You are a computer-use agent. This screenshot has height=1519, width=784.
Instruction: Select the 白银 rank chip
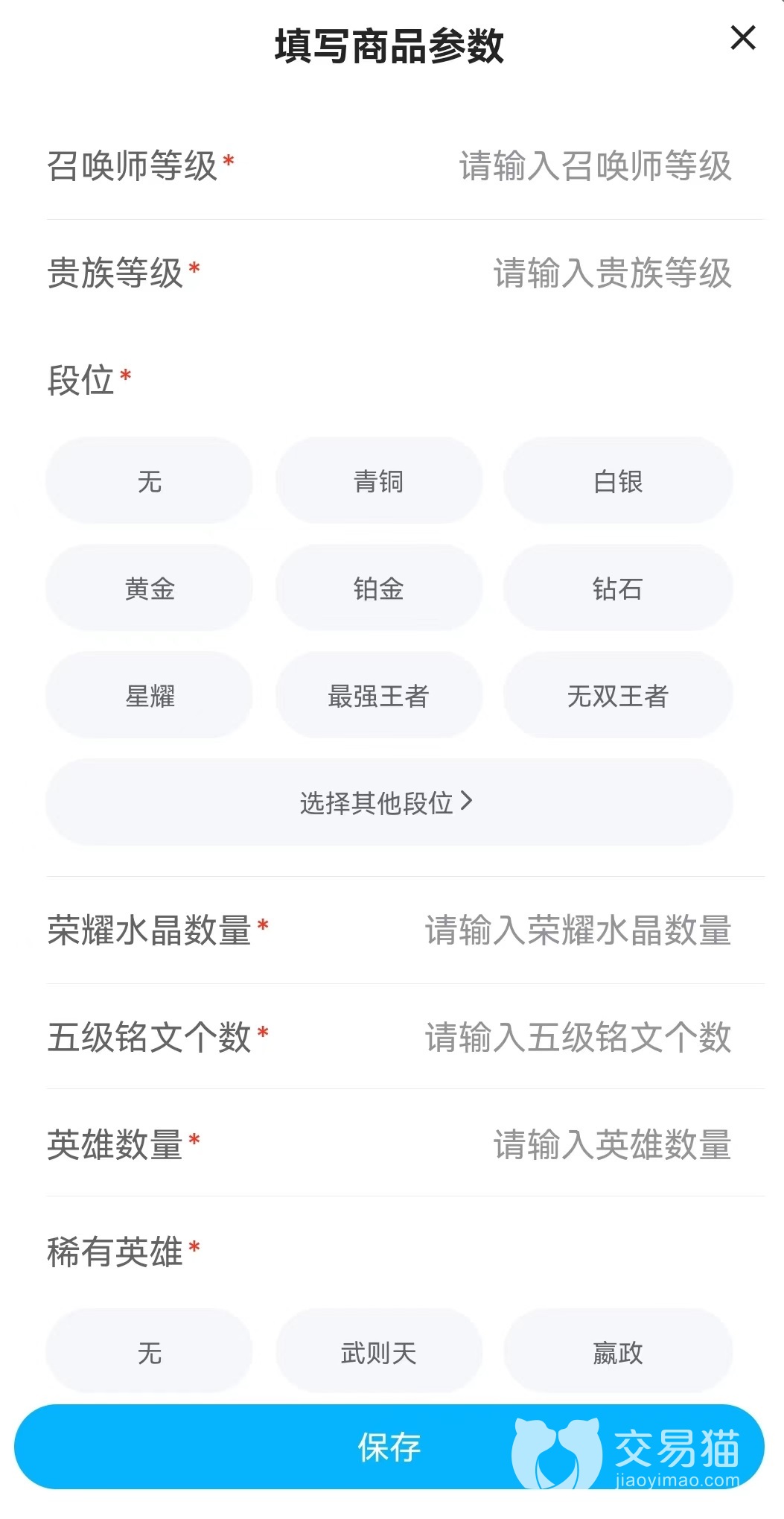point(618,481)
